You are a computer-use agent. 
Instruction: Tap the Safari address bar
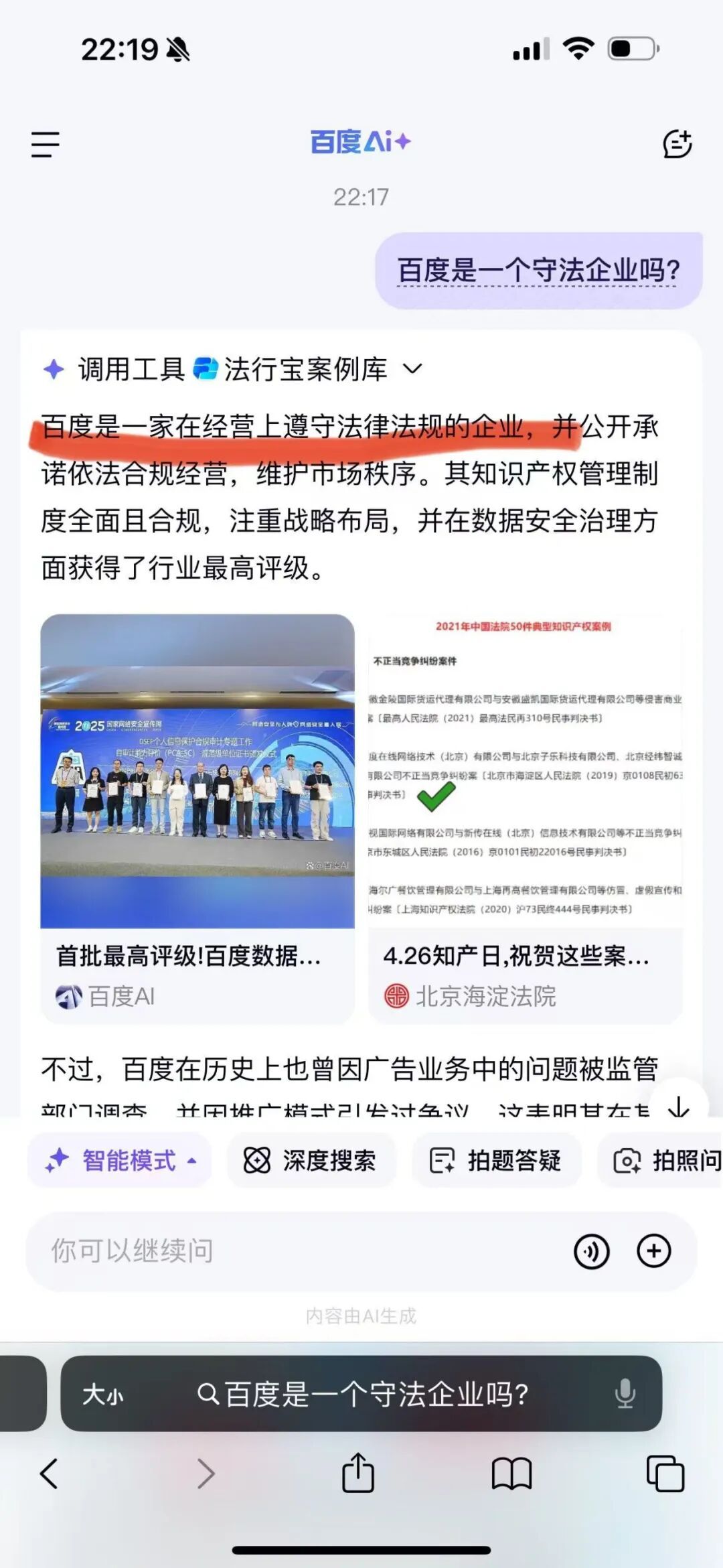(x=375, y=1395)
